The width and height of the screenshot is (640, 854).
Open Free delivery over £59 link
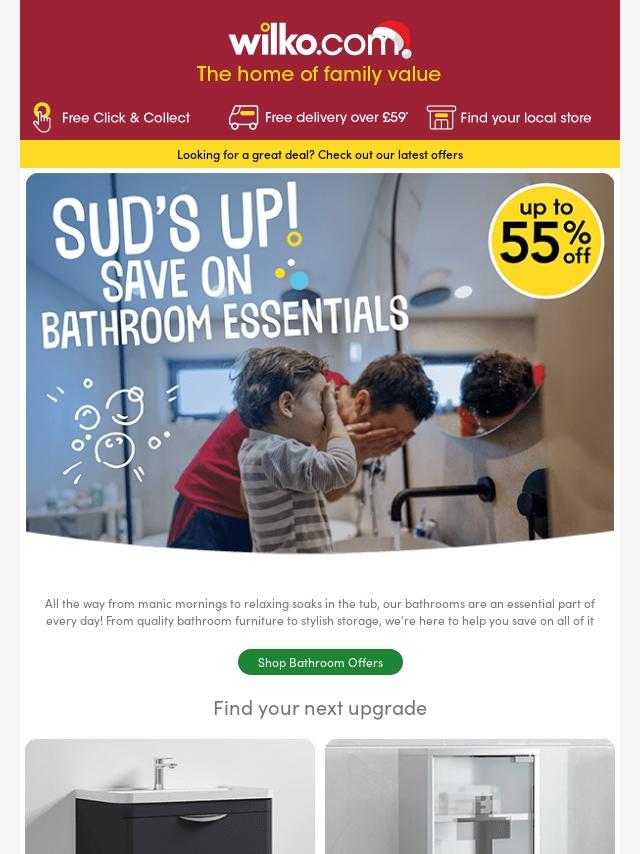pyautogui.click(x=318, y=118)
